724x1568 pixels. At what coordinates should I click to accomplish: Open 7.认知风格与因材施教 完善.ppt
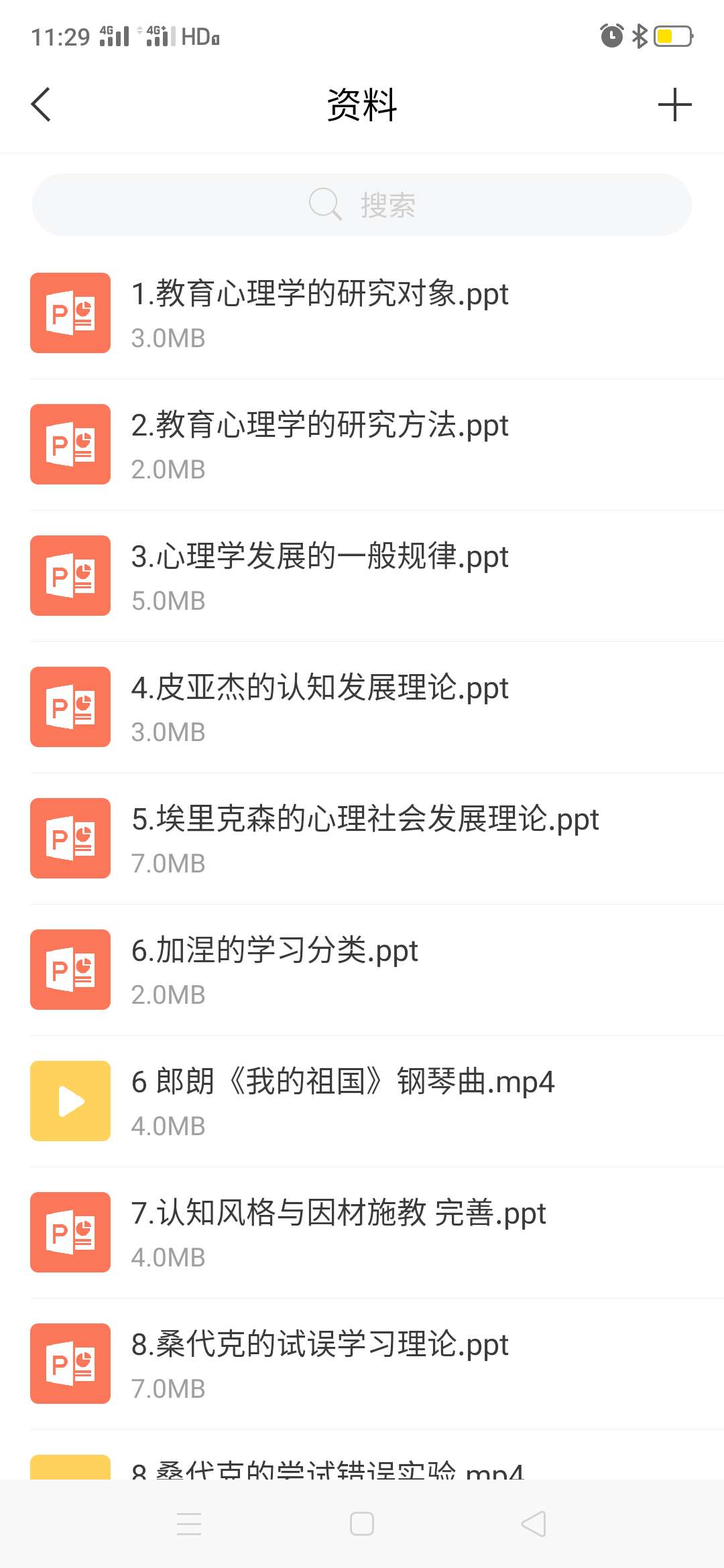click(x=339, y=1232)
